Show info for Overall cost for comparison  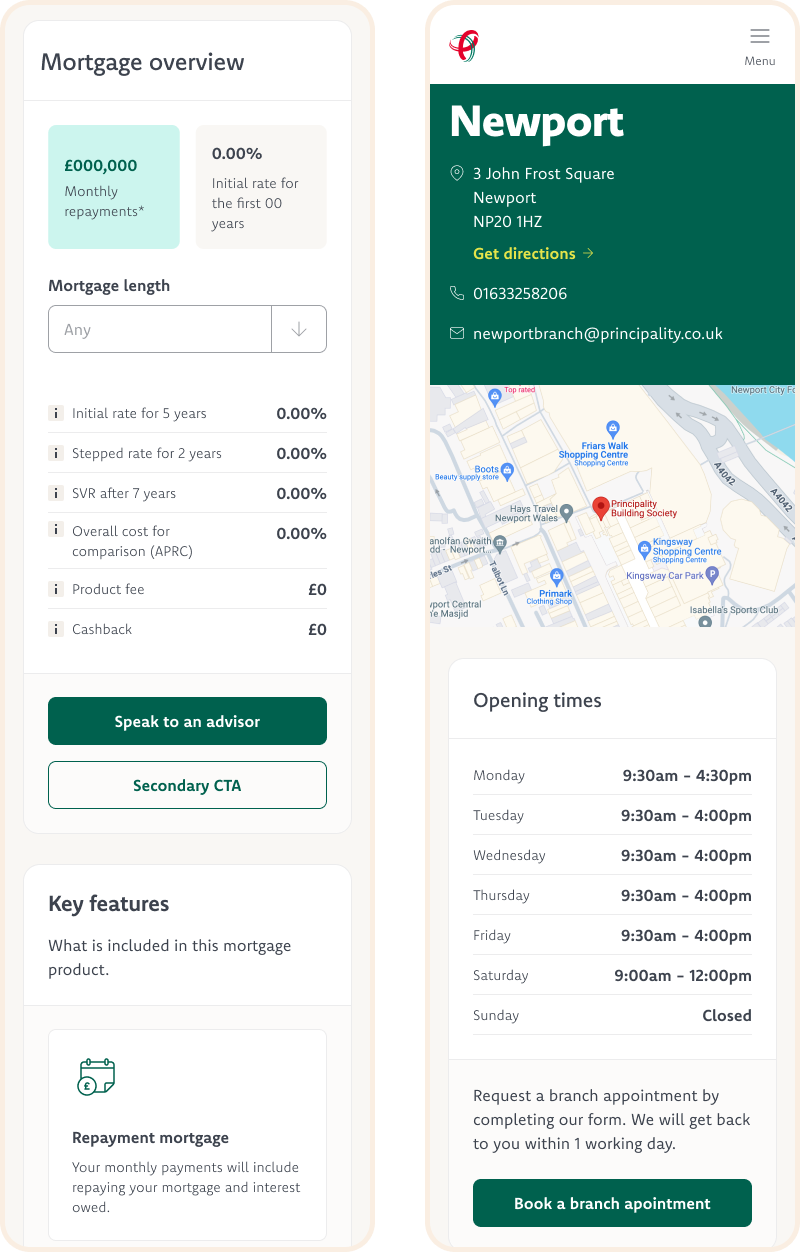(56, 531)
